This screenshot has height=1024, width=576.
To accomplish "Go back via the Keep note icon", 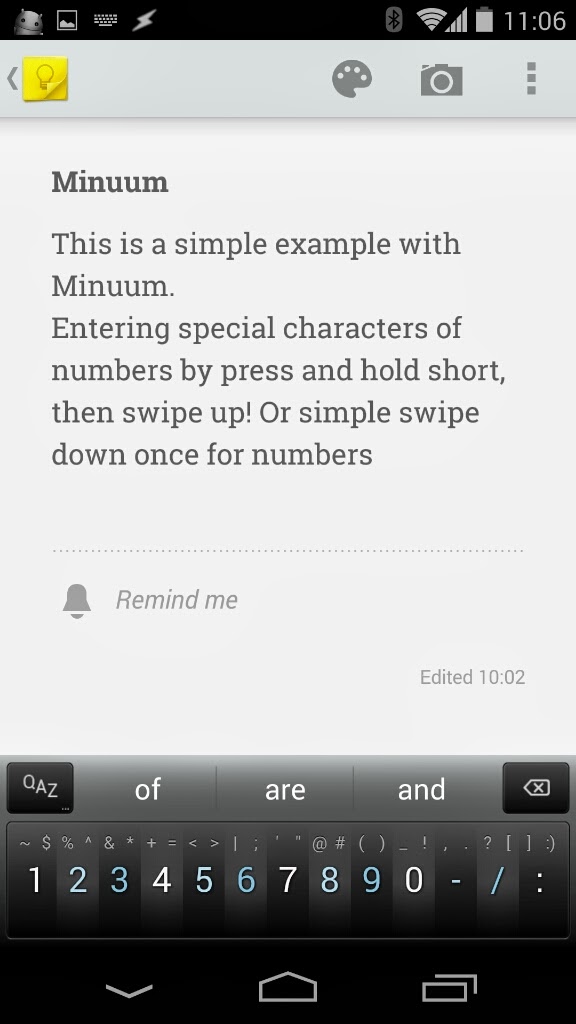I will coord(39,79).
